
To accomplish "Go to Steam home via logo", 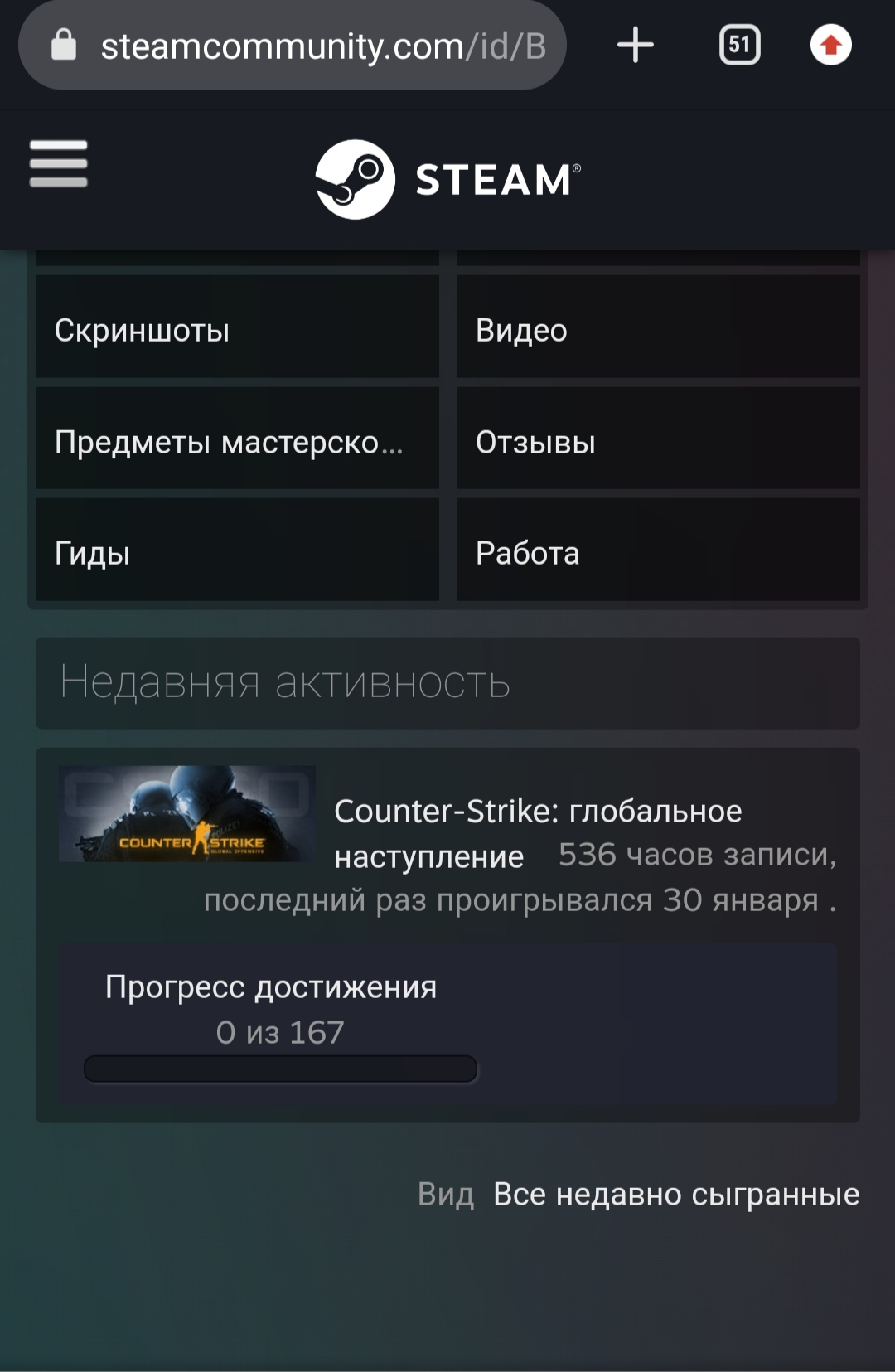I will [447, 179].
